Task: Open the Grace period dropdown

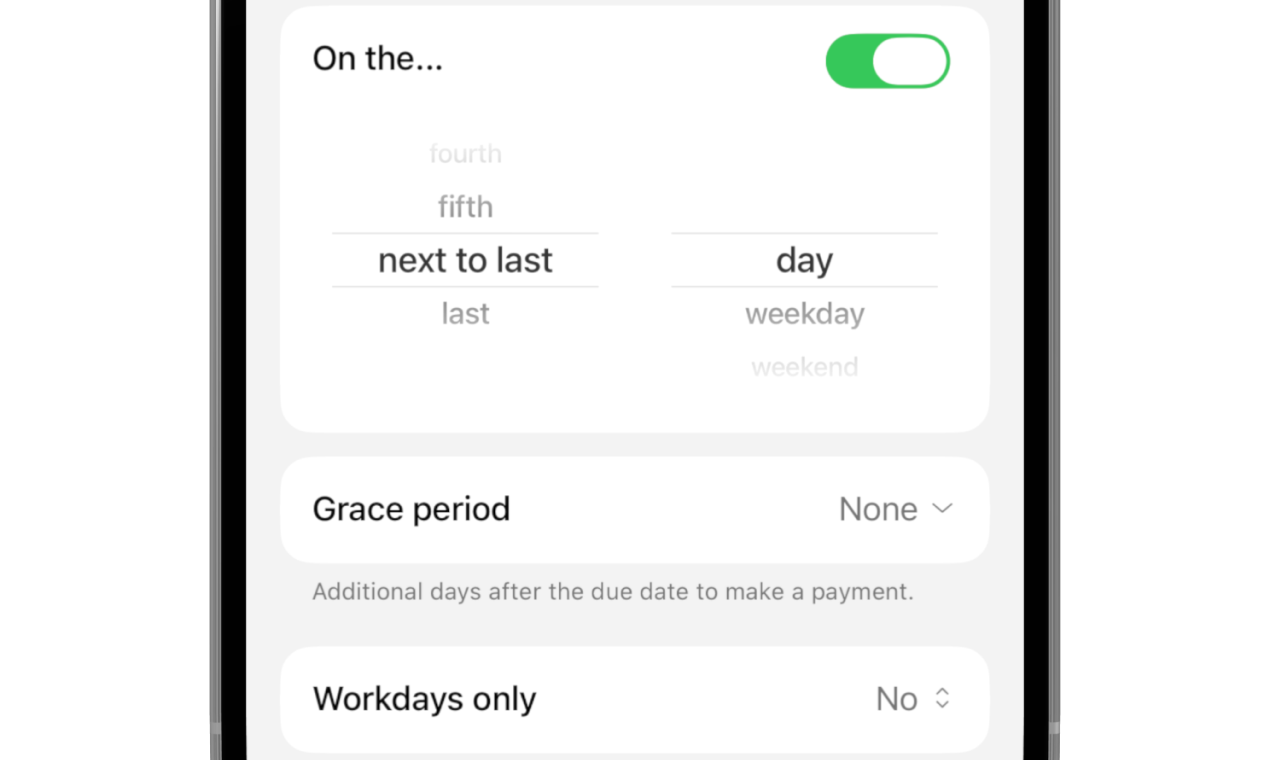Action: coord(895,509)
